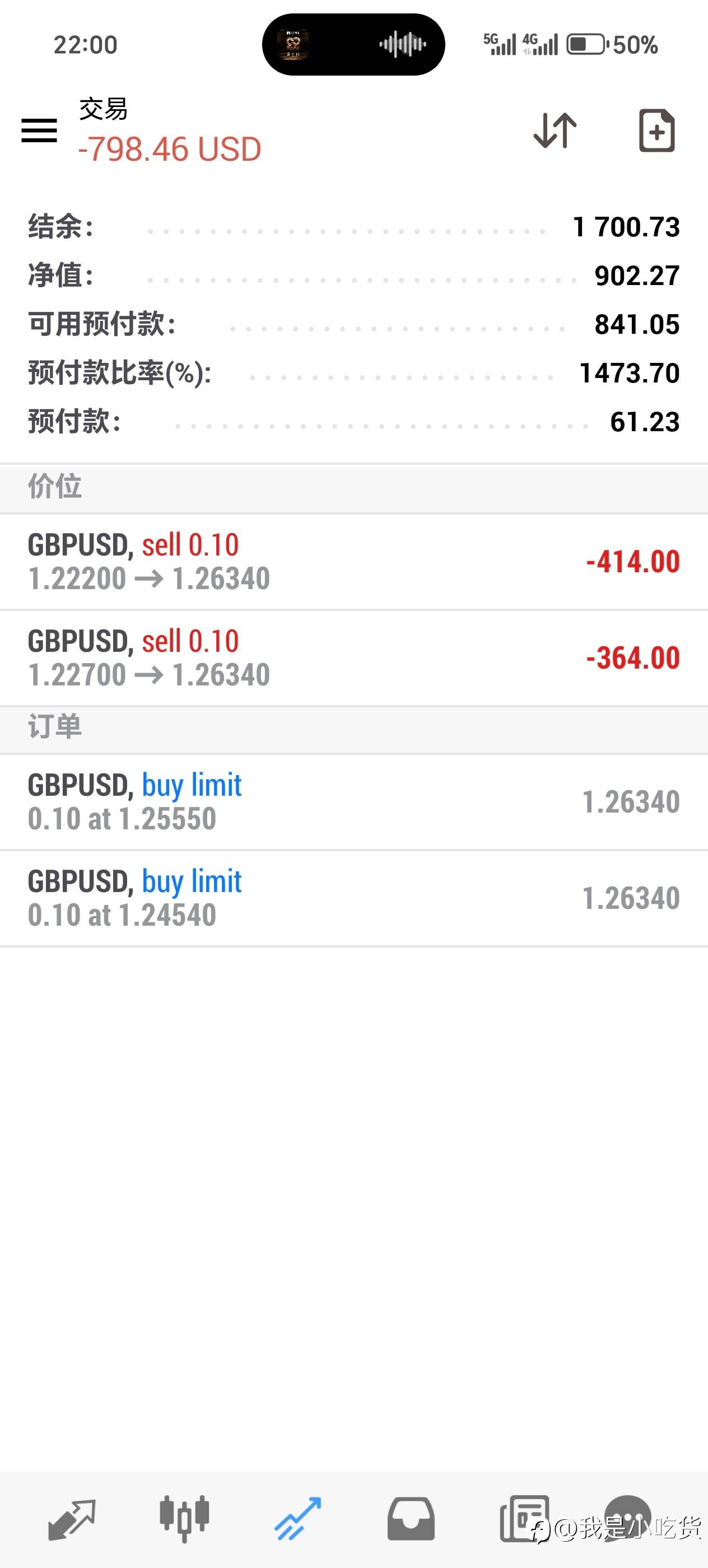Open the hamburger drawer menu
The image size is (708, 1568).
[39, 130]
